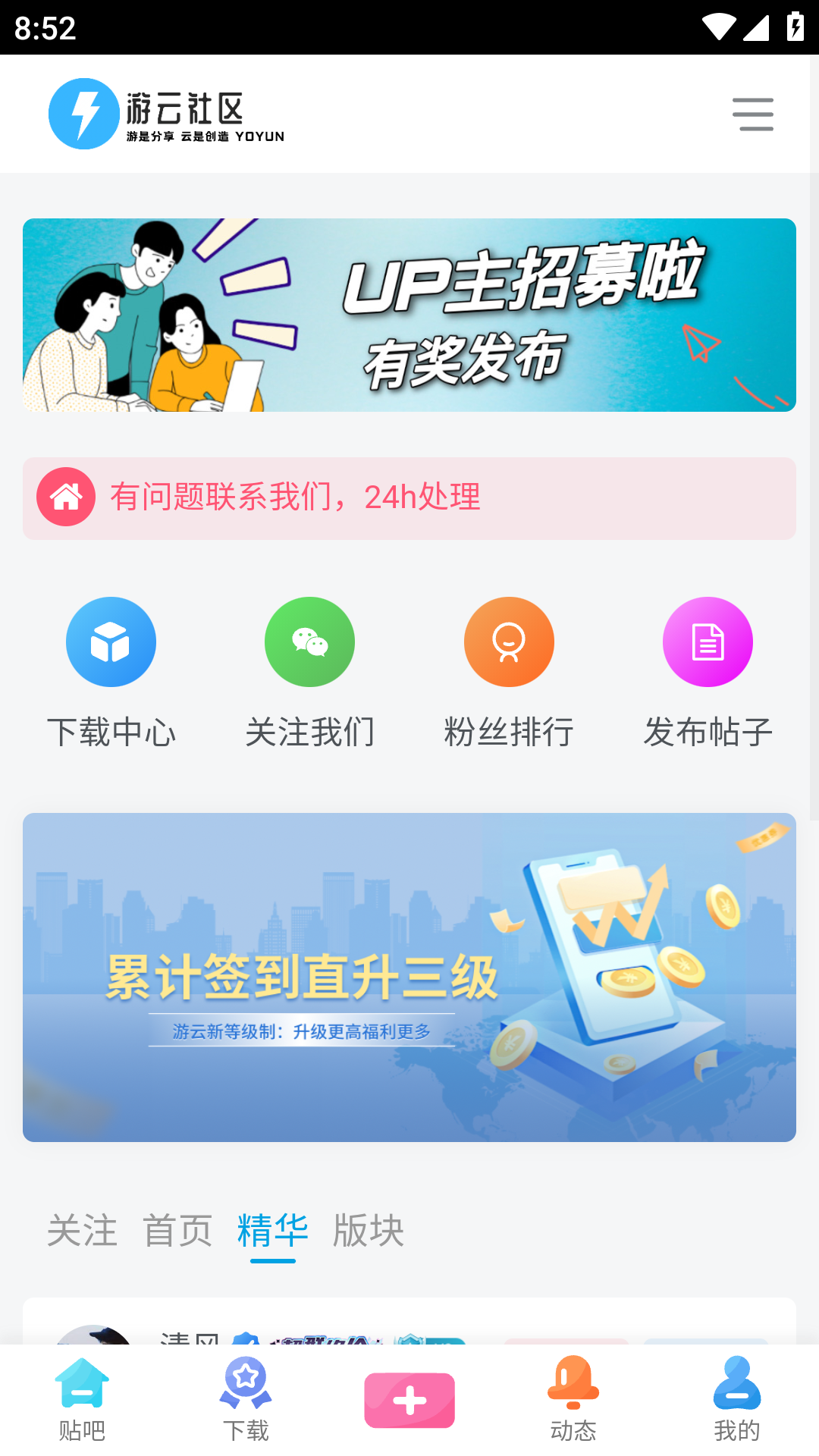Screen dimensions: 819x1456
Task: Open the UP主招募啦 banner
Action: pos(409,315)
